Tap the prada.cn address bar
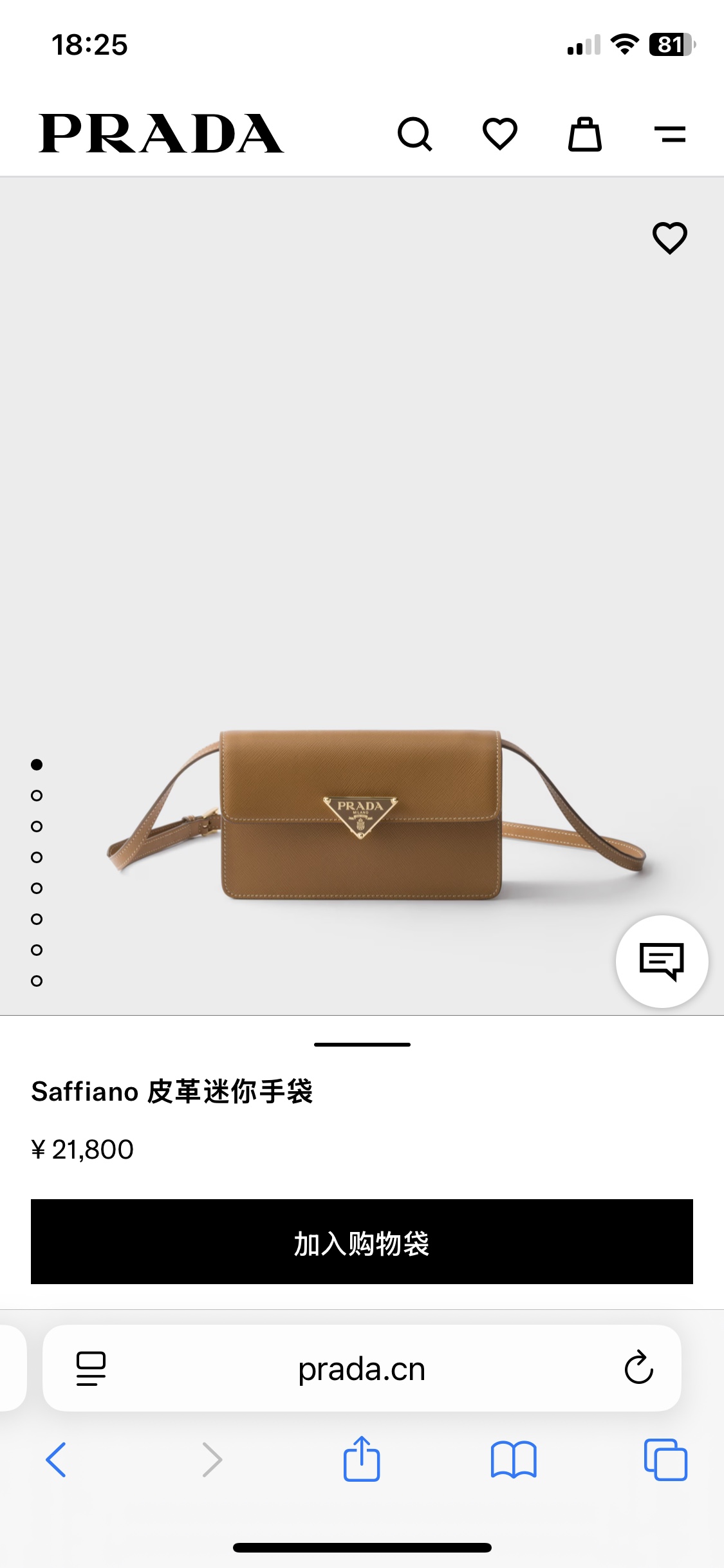 [x=362, y=1368]
